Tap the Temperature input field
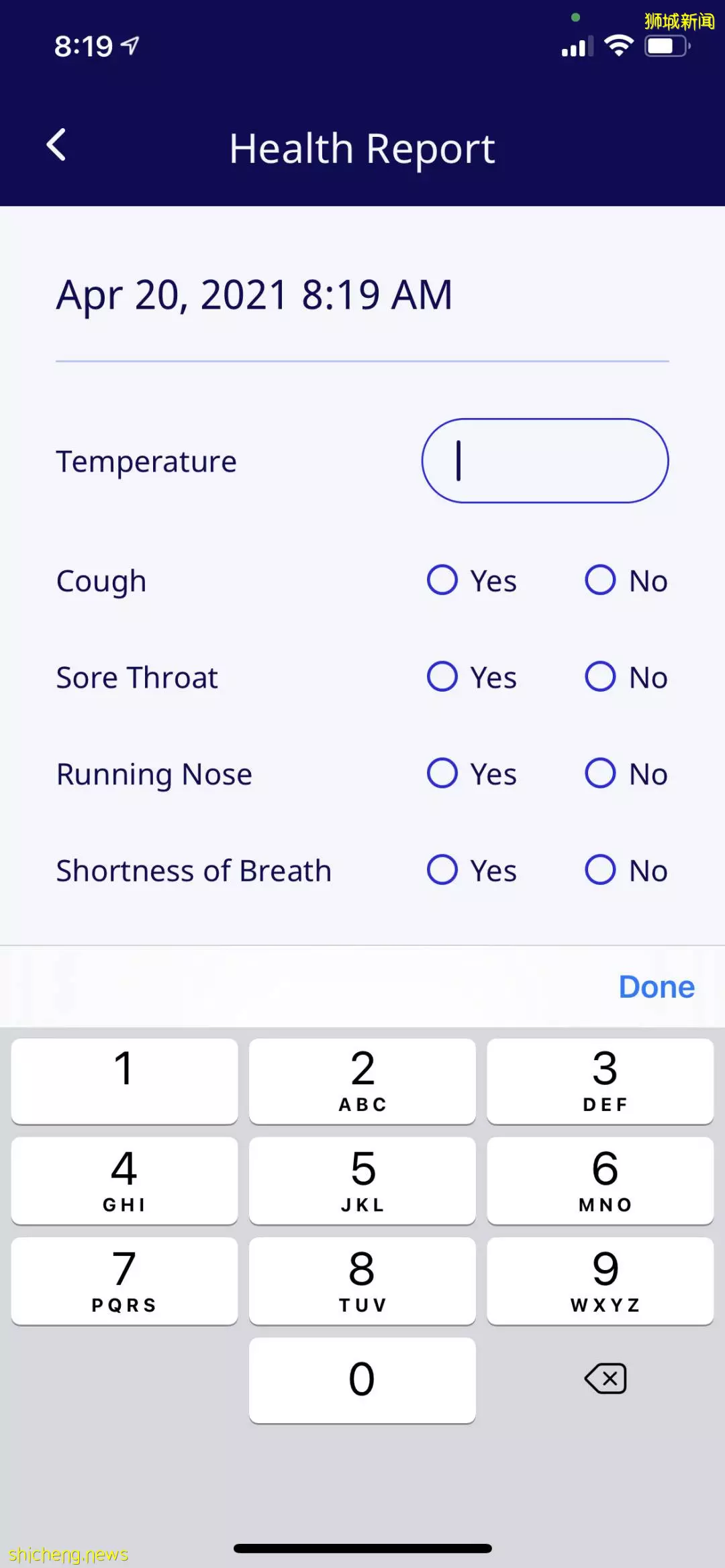 545,461
